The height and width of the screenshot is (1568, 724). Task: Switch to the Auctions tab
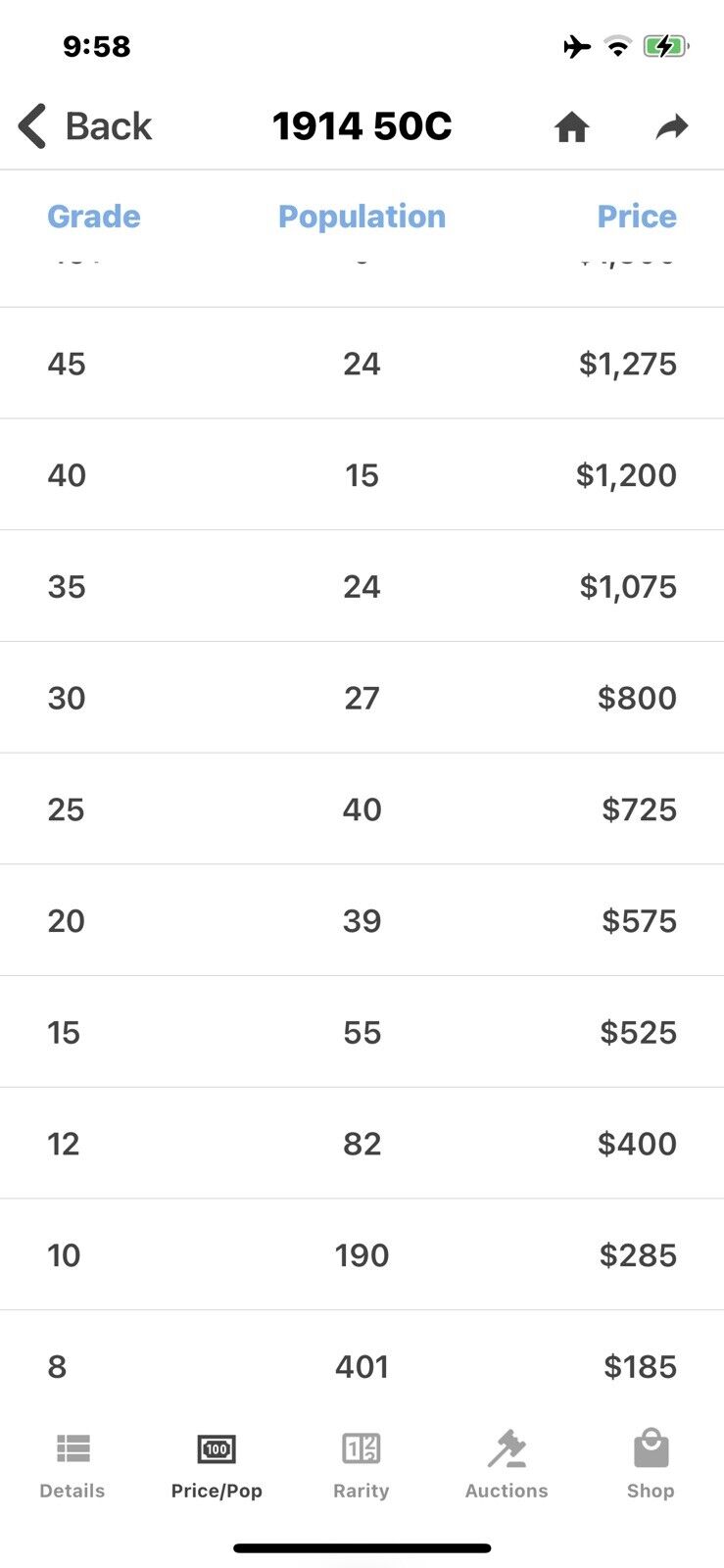pyautogui.click(x=507, y=1466)
